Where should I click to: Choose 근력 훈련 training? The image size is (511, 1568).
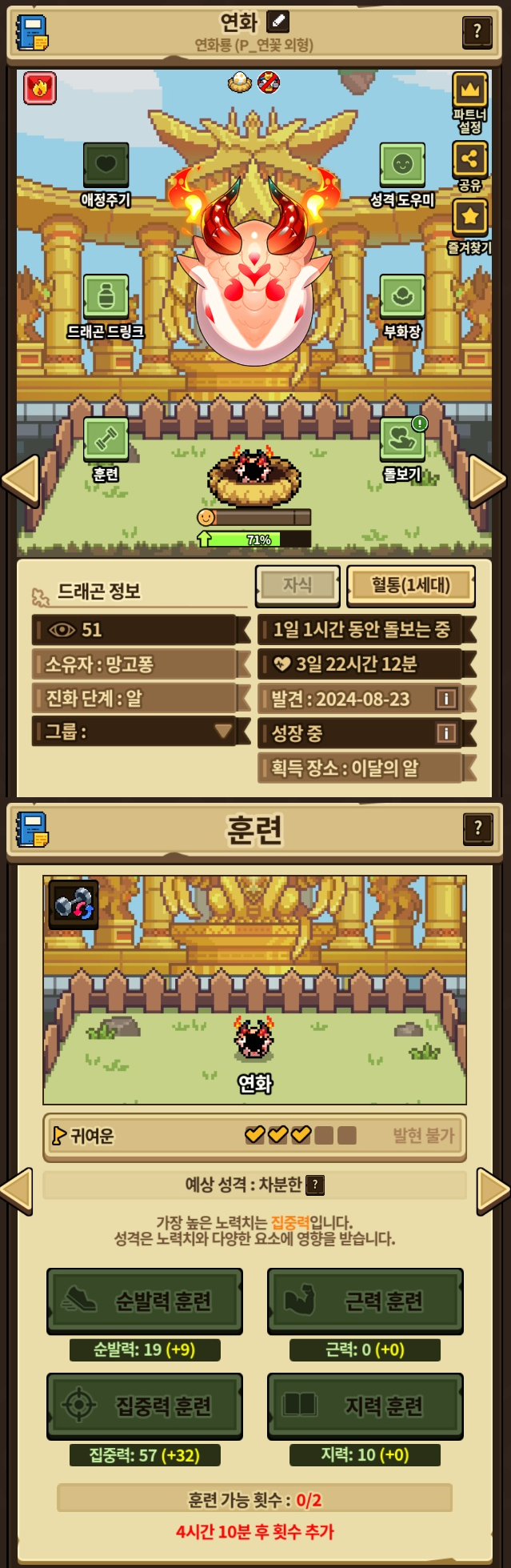click(x=365, y=1301)
